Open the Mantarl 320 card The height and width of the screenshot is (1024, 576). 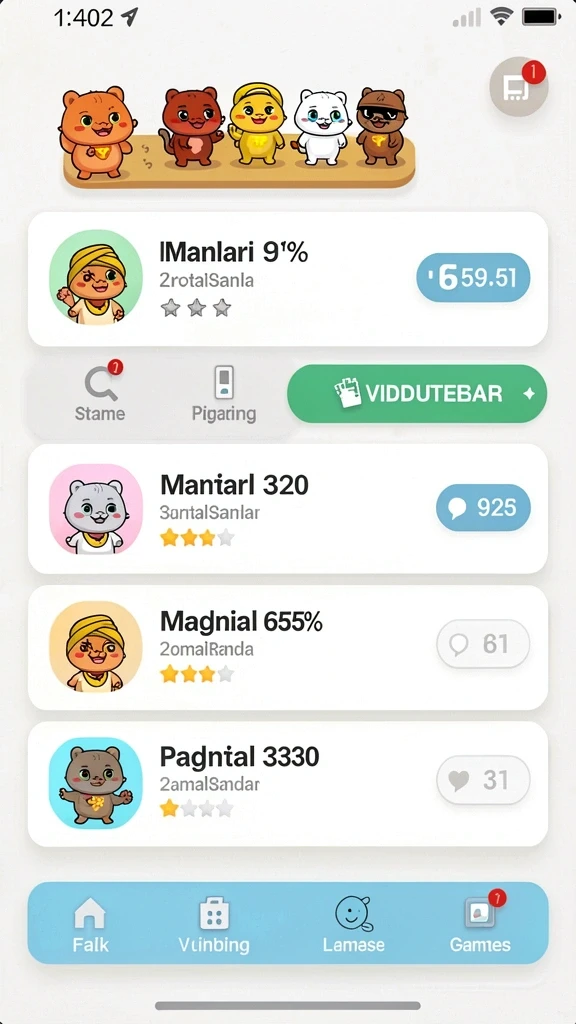click(x=287, y=509)
